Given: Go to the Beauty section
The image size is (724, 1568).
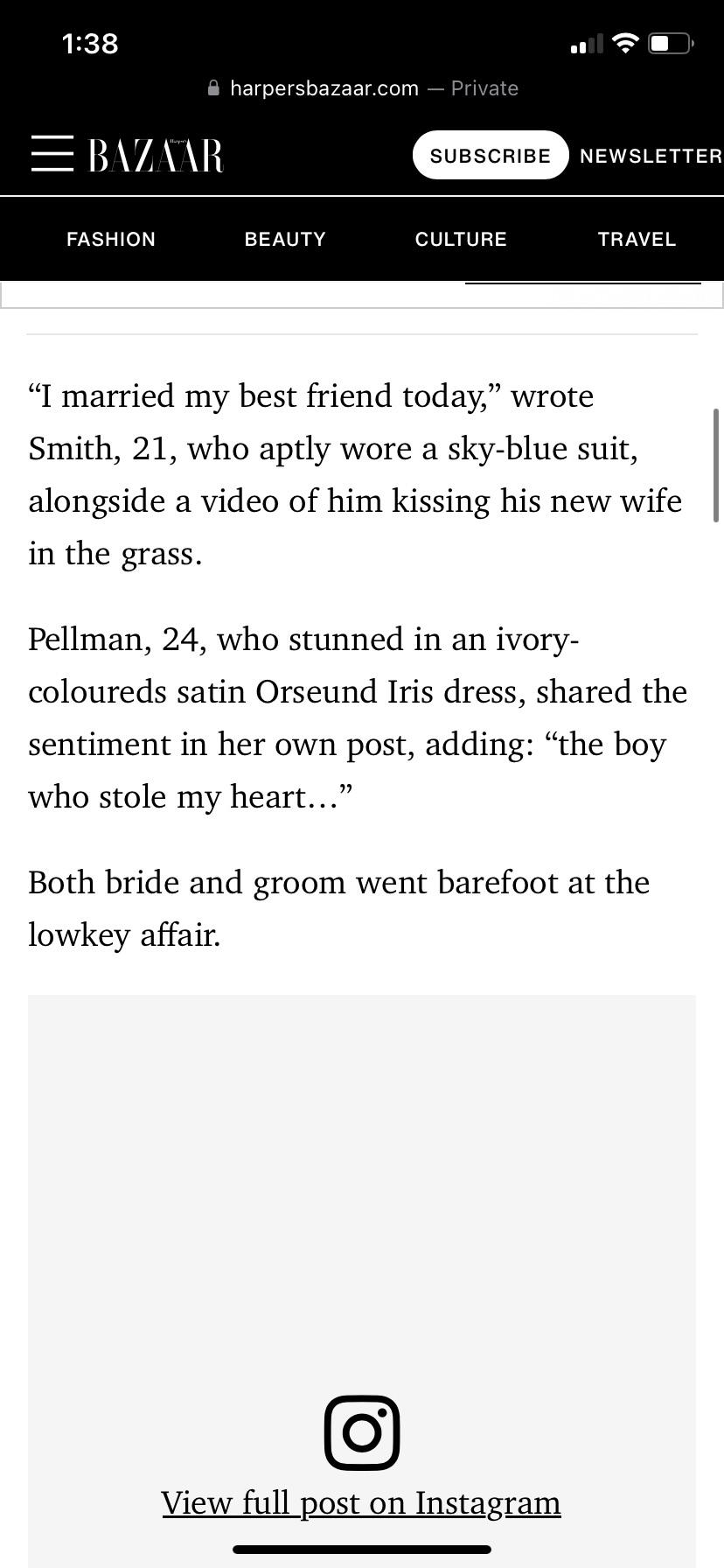Looking at the screenshot, I should click(x=285, y=239).
